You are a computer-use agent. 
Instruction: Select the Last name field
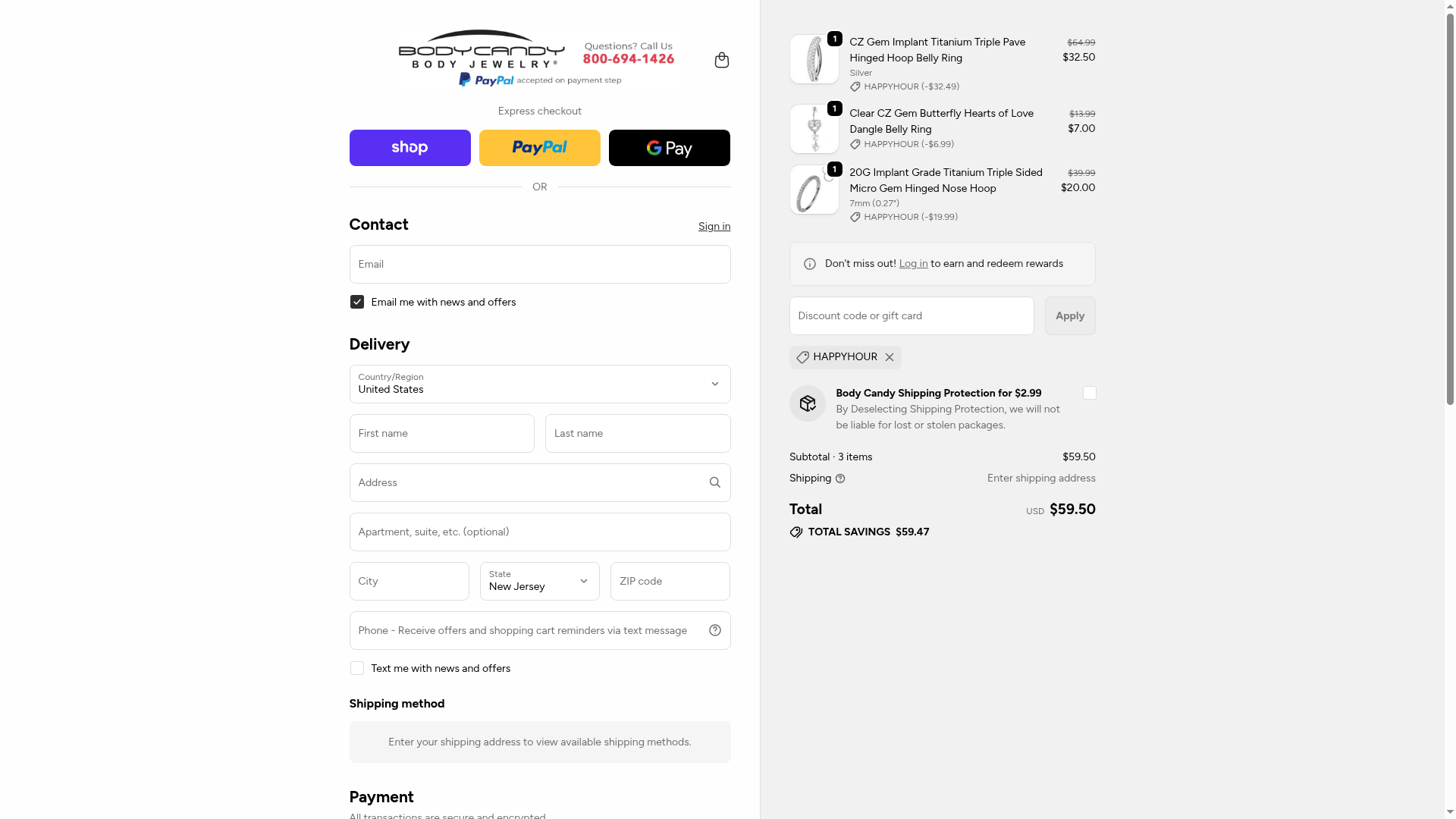[x=637, y=433]
